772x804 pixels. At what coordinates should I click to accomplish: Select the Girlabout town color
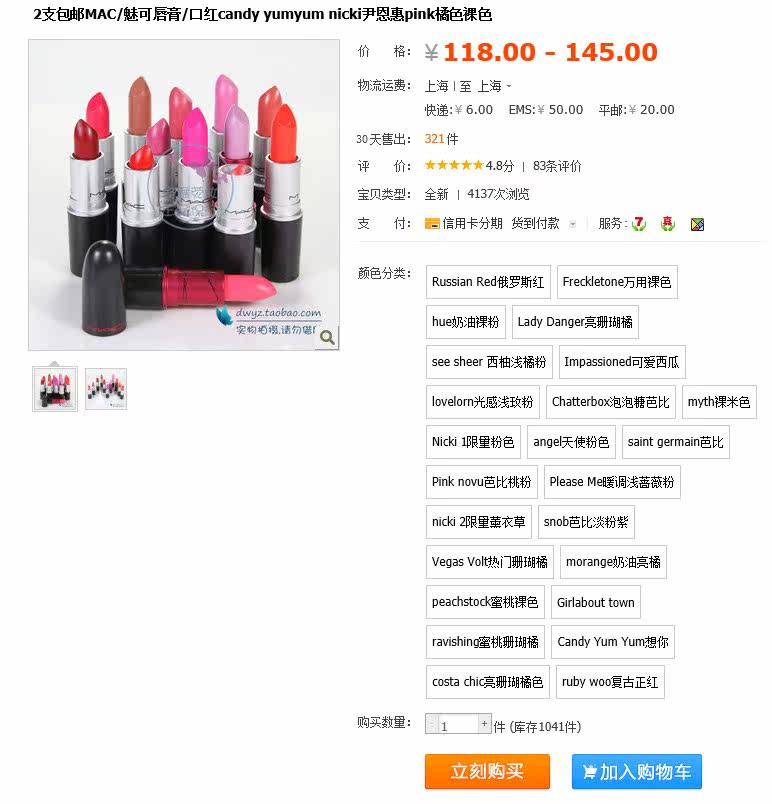(596, 602)
